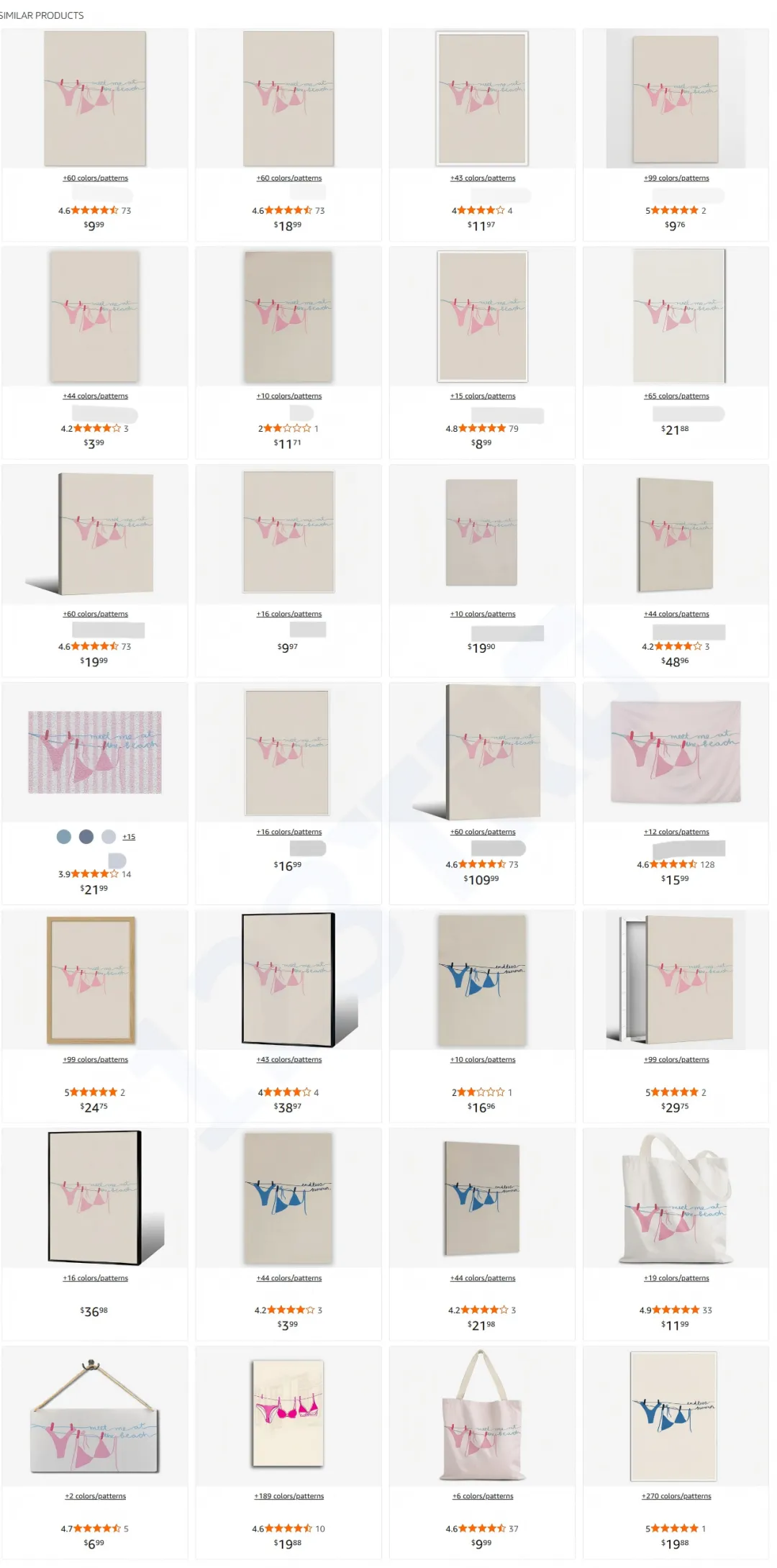Open the blue bikini print priced $16.96
The height and width of the screenshot is (1568, 777).
pyautogui.click(x=482, y=979)
